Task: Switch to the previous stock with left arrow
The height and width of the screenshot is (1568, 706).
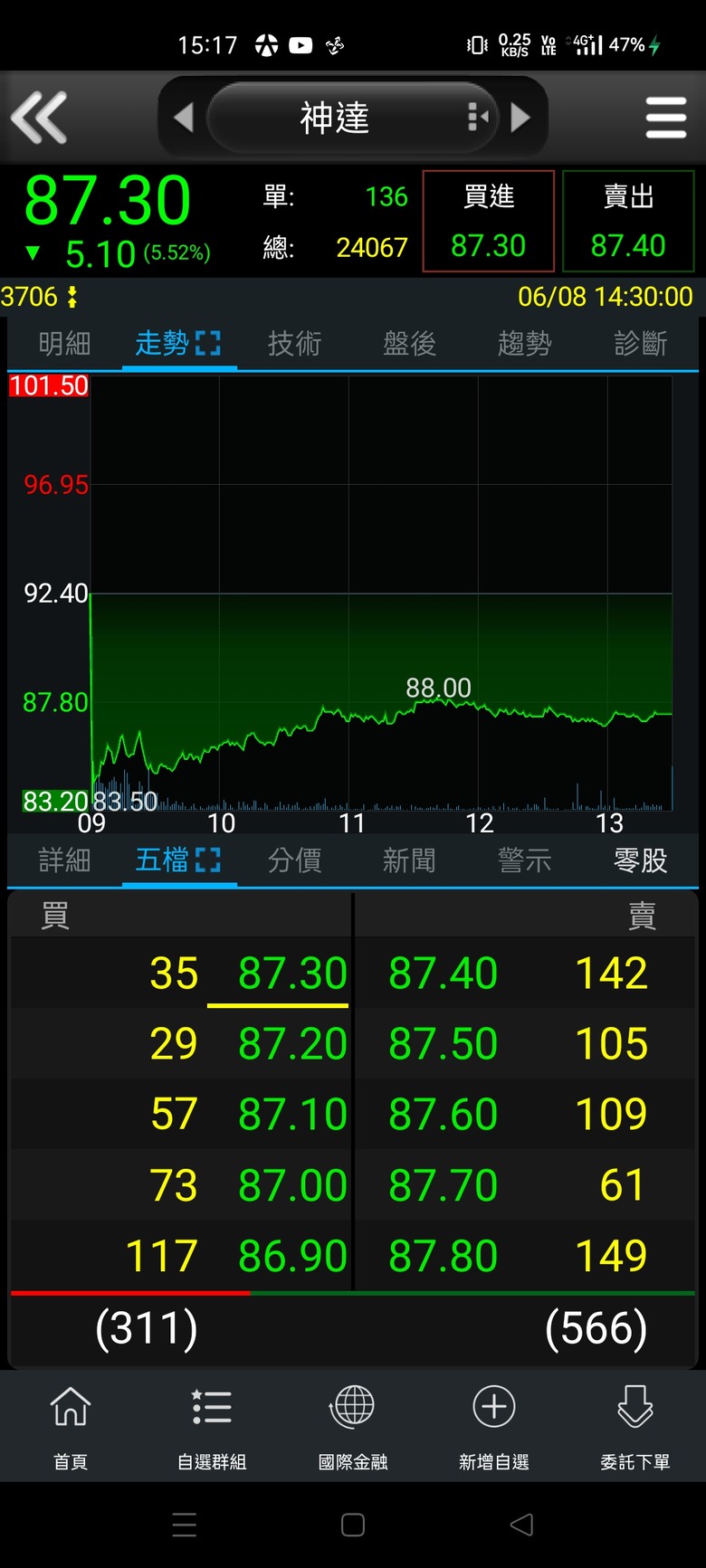Action: click(x=184, y=118)
